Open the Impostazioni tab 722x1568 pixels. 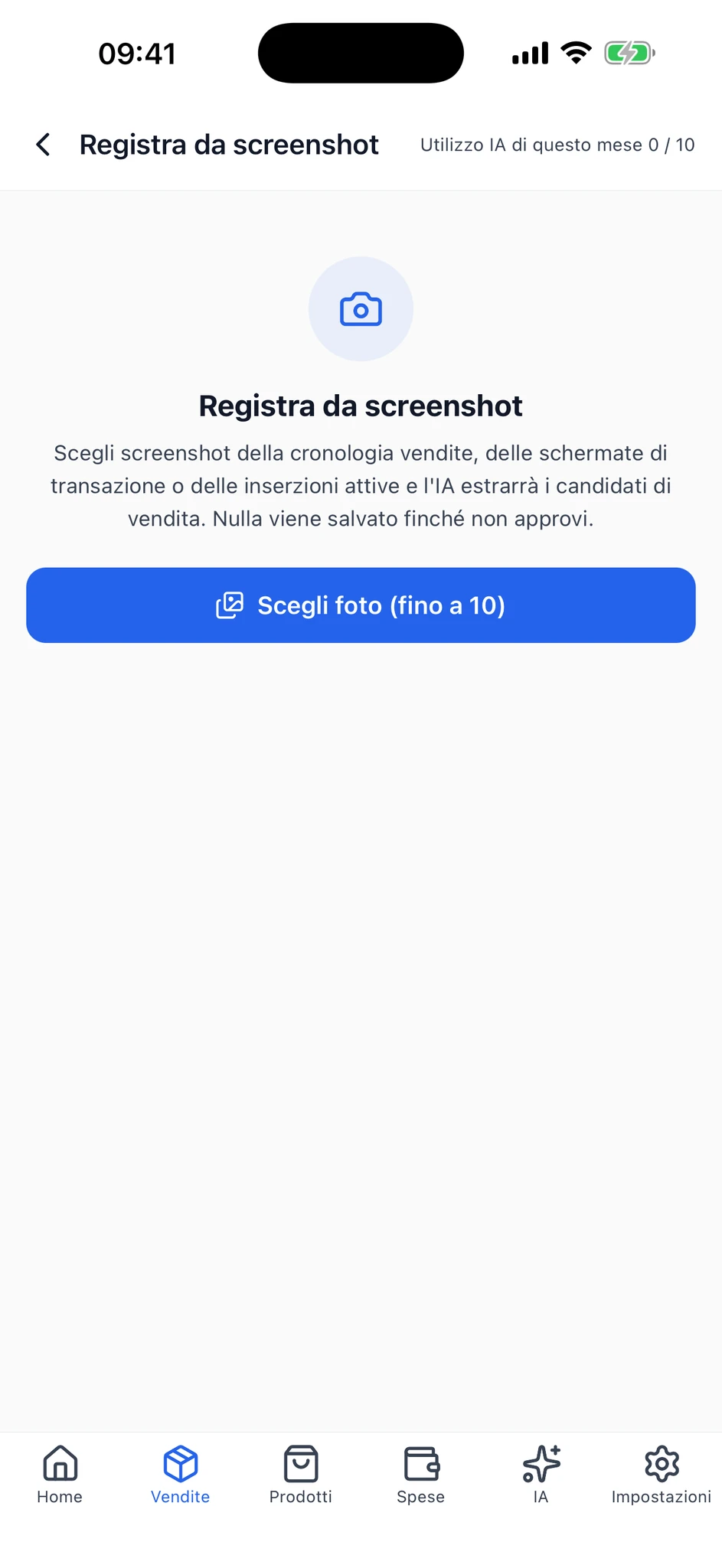pos(662,1475)
